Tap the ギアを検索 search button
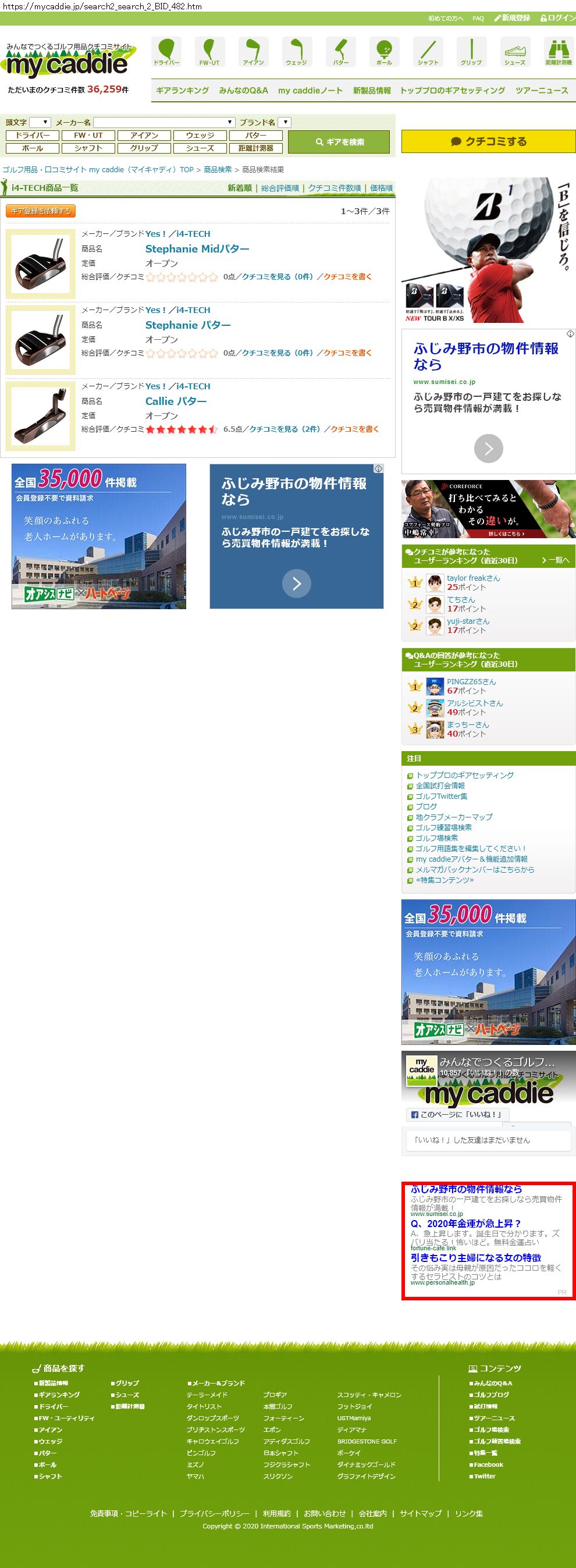 (339, 142)
